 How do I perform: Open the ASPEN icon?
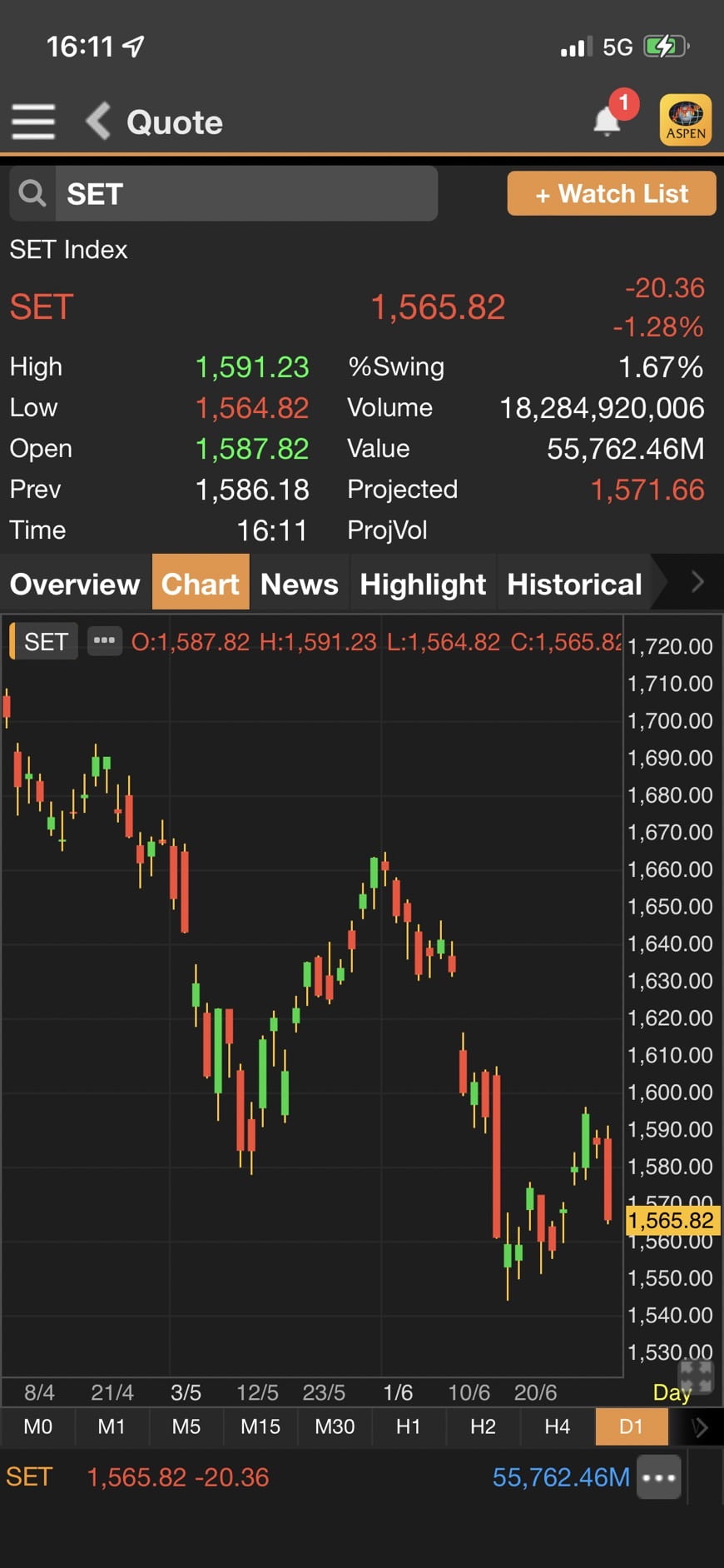tap(685, 120)
